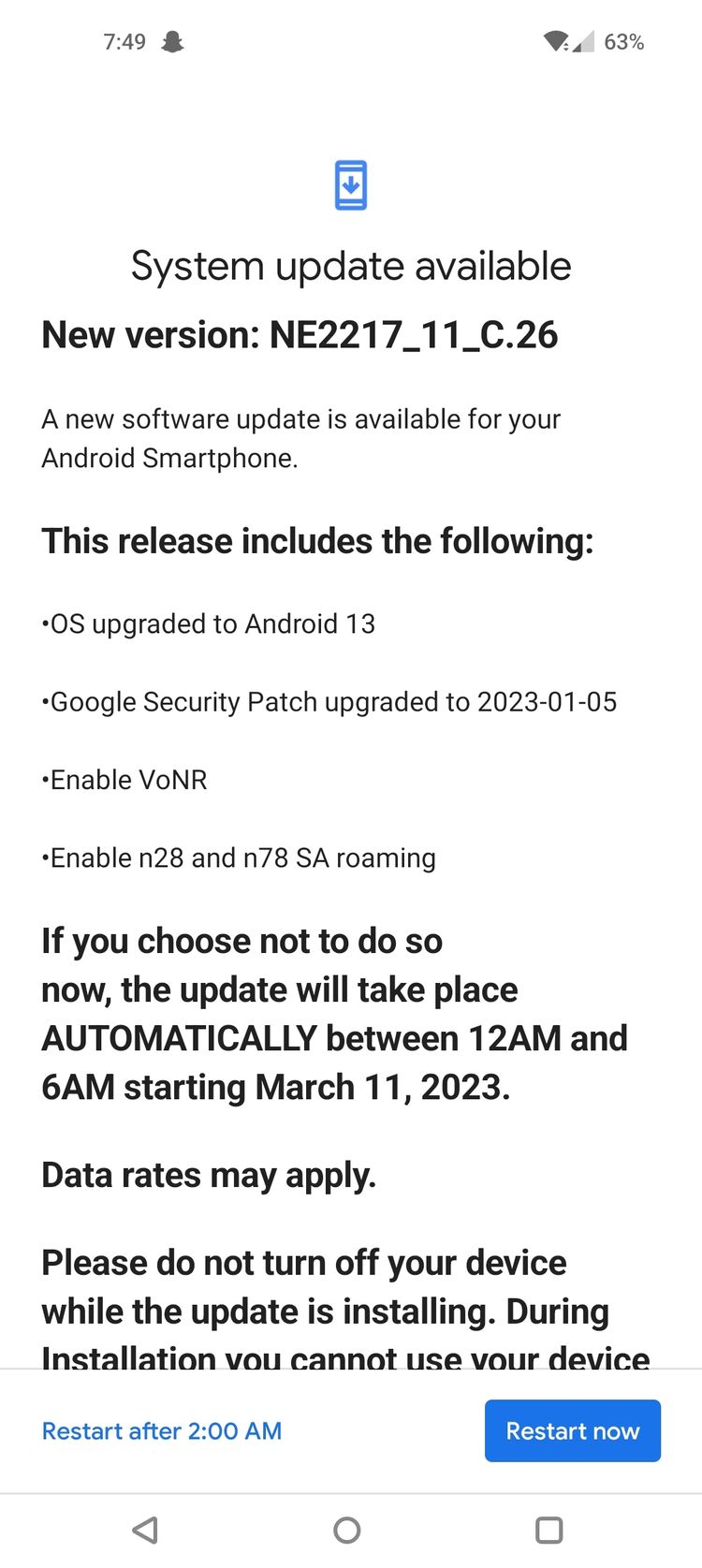Go back with the navigation bar

(145, 1530)
